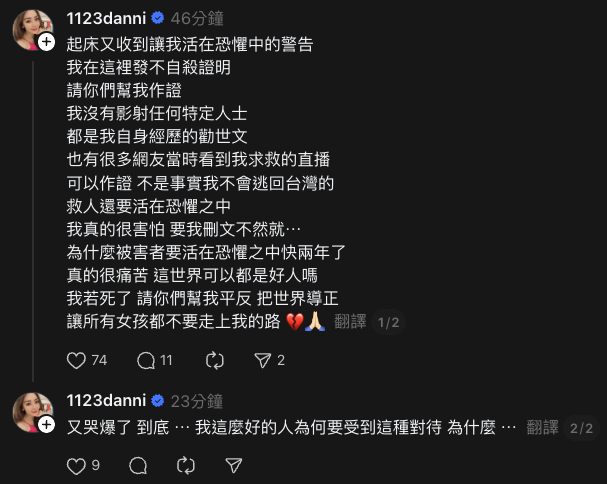Translate the long first post
The image size is (607, 484).
(x=350, y=322)
